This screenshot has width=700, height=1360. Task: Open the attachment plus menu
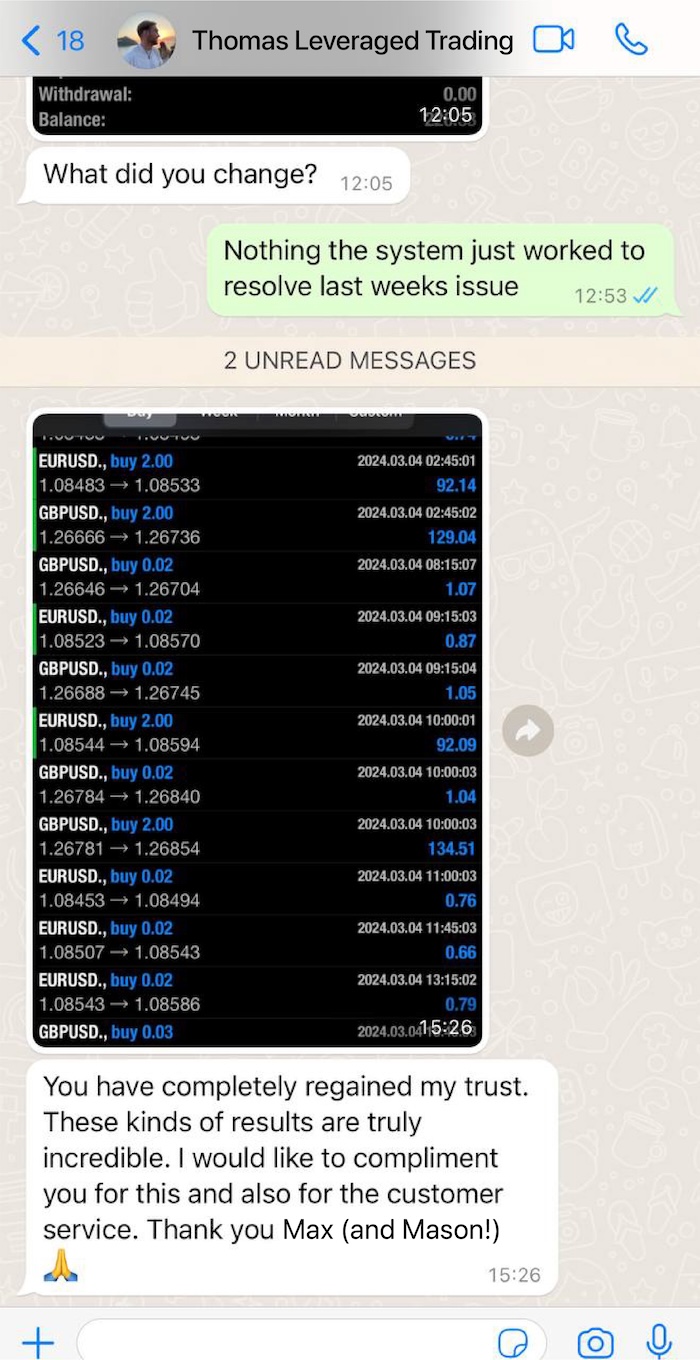tap(37, 1341)
